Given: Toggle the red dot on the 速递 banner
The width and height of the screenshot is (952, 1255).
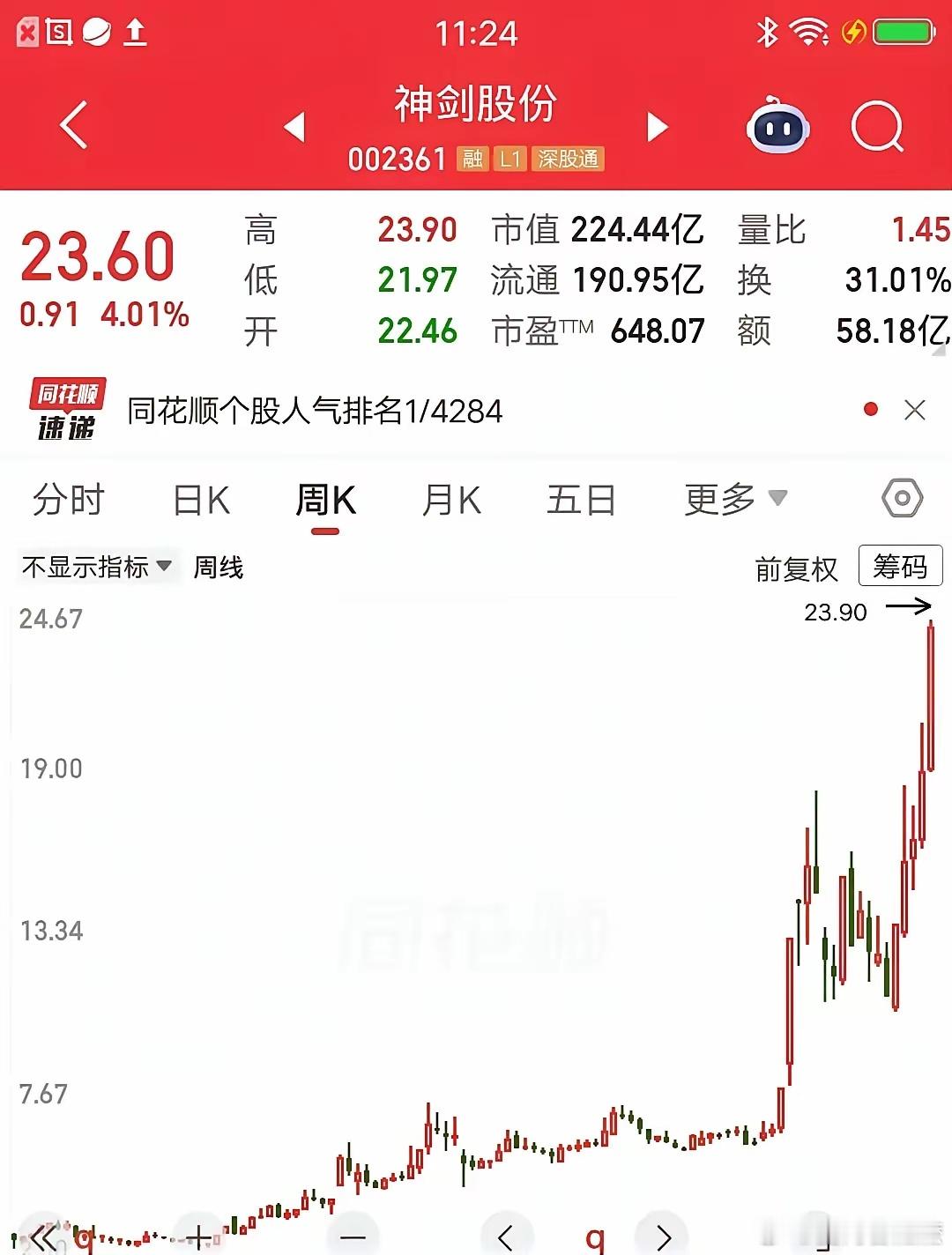Looking at the screenshot, I should [871, 410].
